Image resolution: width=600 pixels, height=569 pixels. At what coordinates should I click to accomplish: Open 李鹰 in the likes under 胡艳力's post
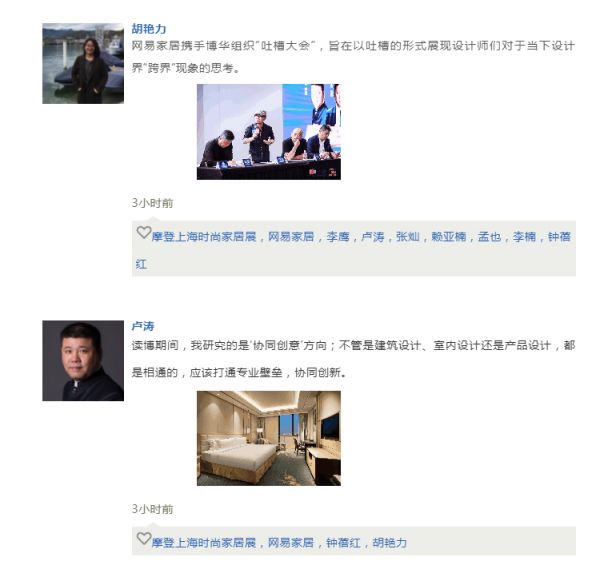pyautogui.click(x=338, y=238)
